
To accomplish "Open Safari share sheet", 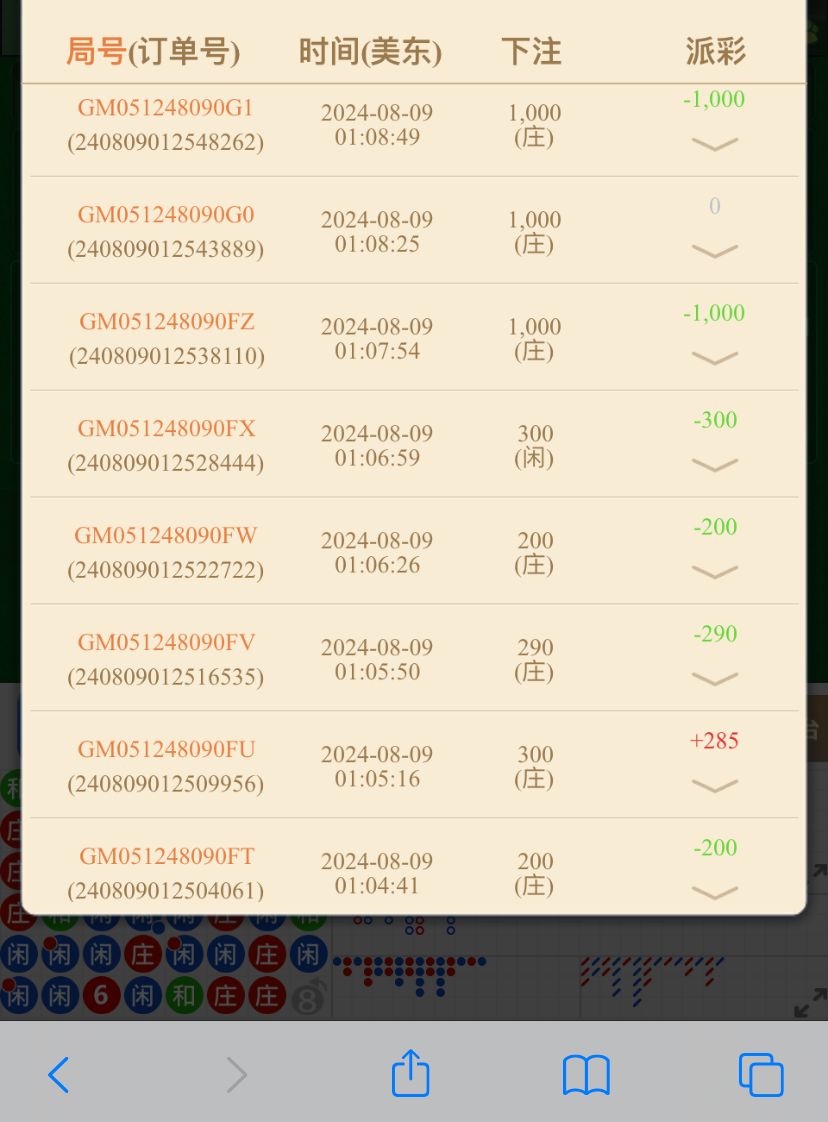I will tap(410, 1075).
